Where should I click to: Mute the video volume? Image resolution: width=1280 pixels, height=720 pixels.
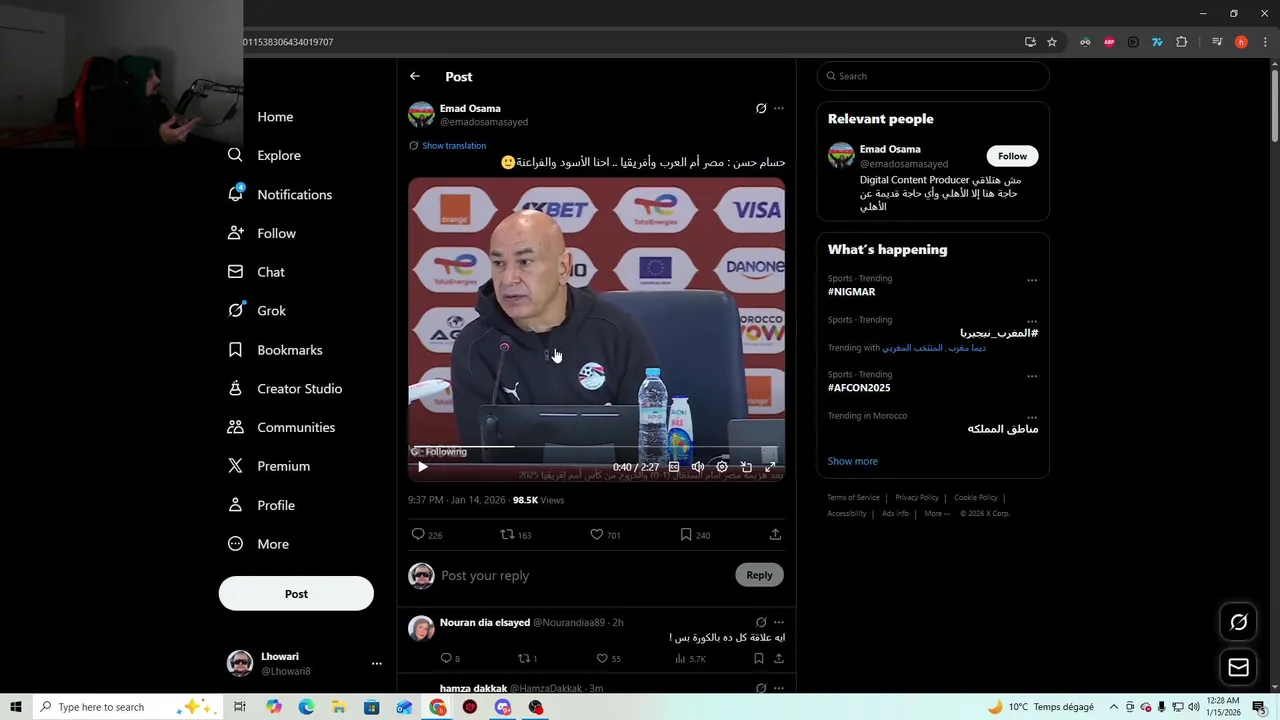pos(698,467)
